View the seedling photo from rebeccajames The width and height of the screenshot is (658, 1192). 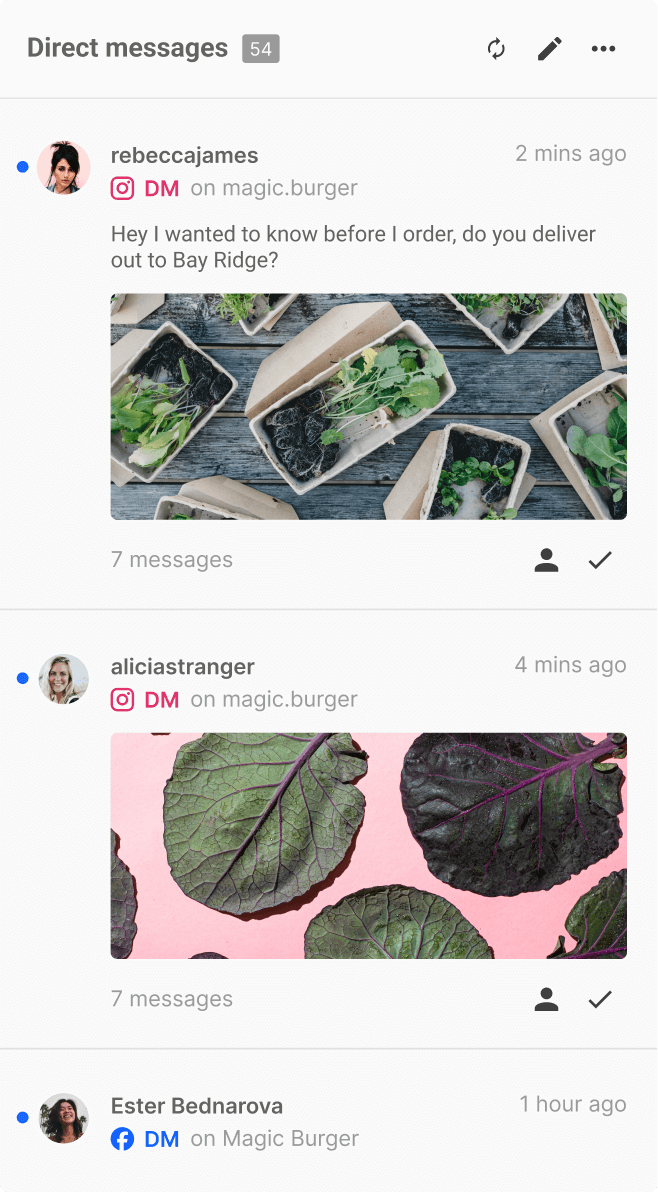(368, 406)
